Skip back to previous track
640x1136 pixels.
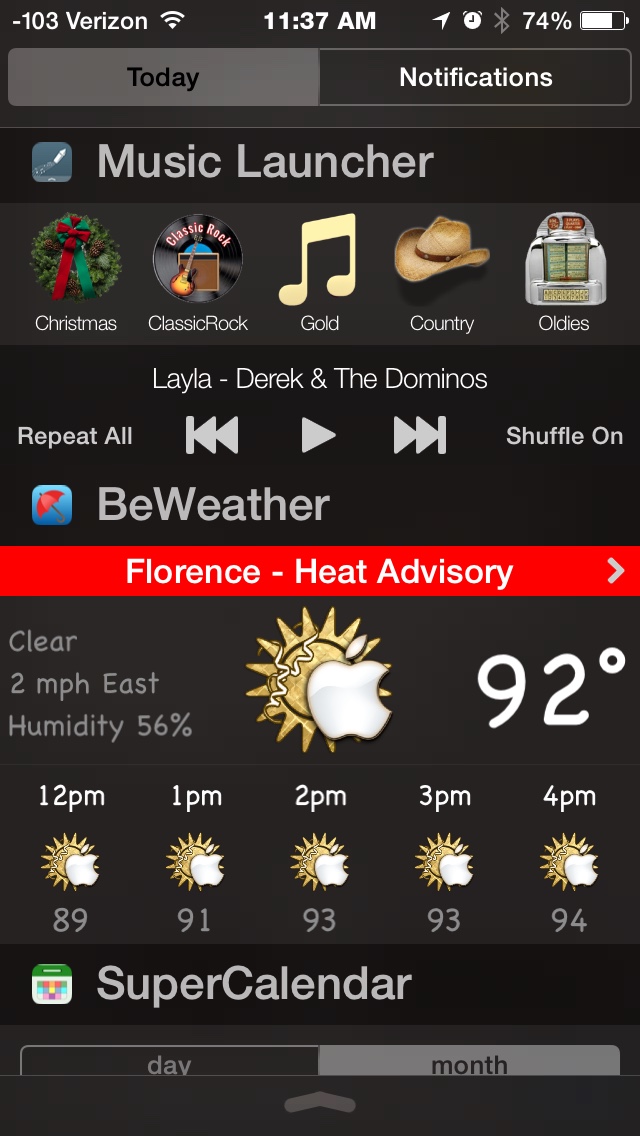click(212, 435)
